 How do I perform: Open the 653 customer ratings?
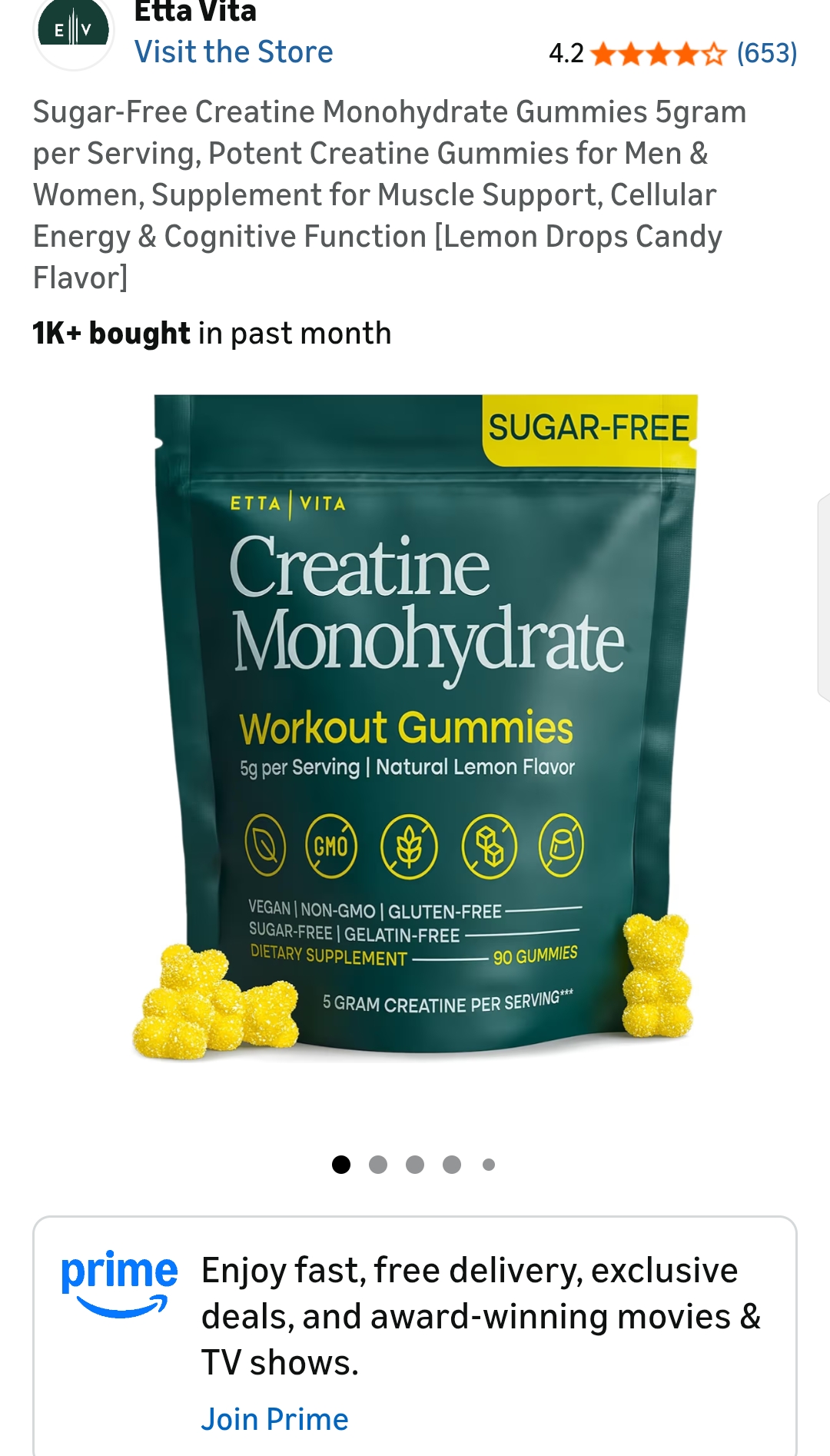pyautogui.click(x=766, y=53)
